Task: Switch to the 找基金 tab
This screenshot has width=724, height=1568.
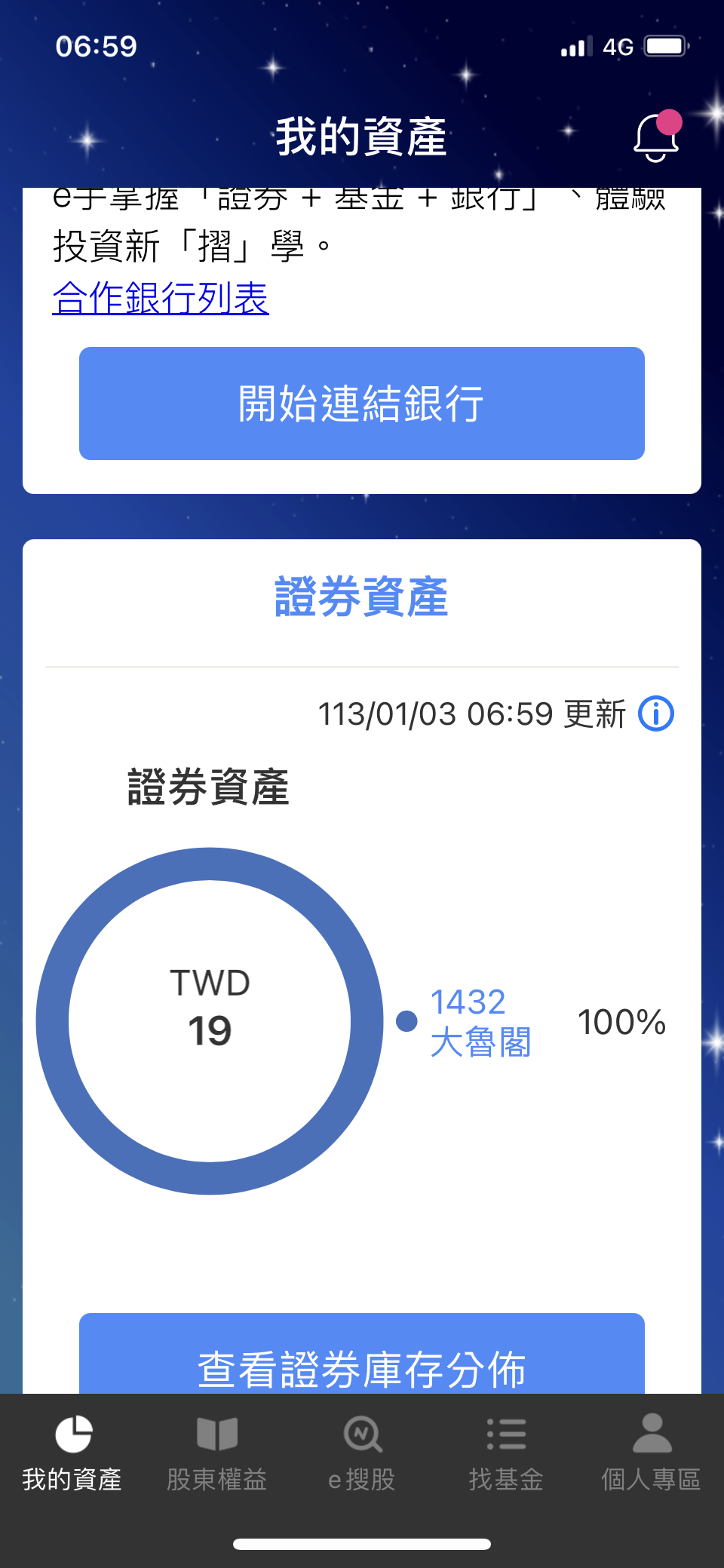Action: click(506, 1452)
